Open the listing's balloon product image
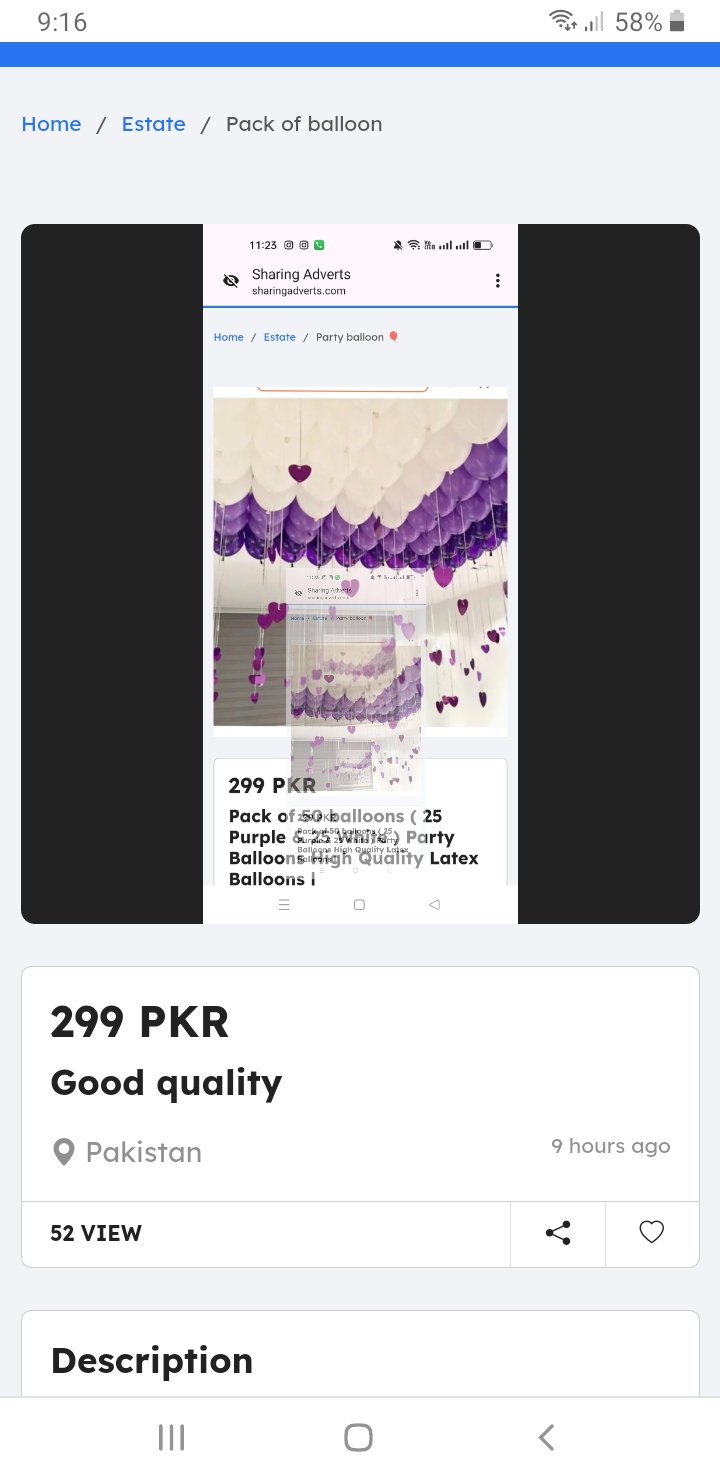 coord(360,573)
